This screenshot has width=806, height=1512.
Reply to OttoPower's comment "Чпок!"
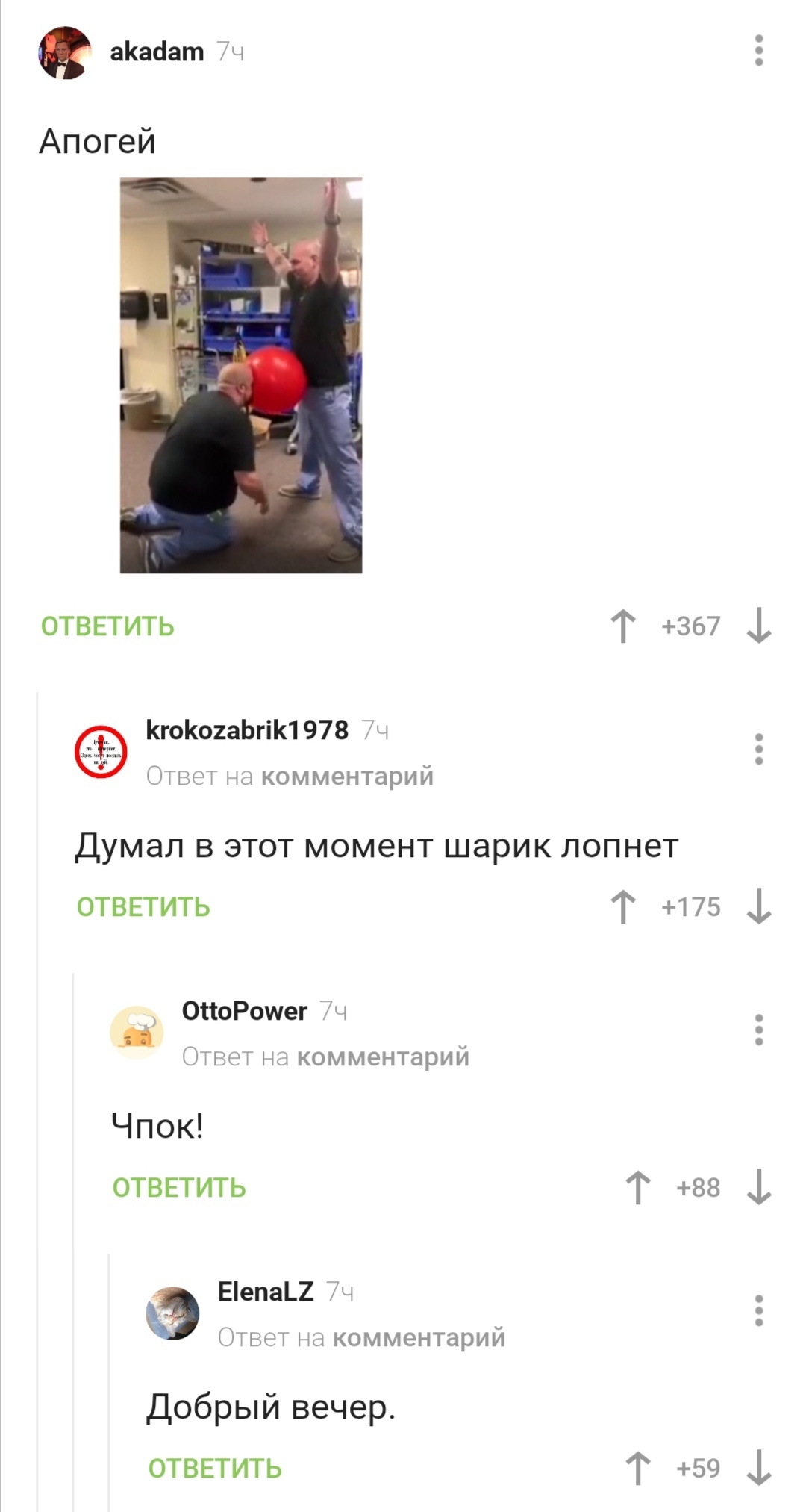pyautogui.click(x=179, y=1187)
